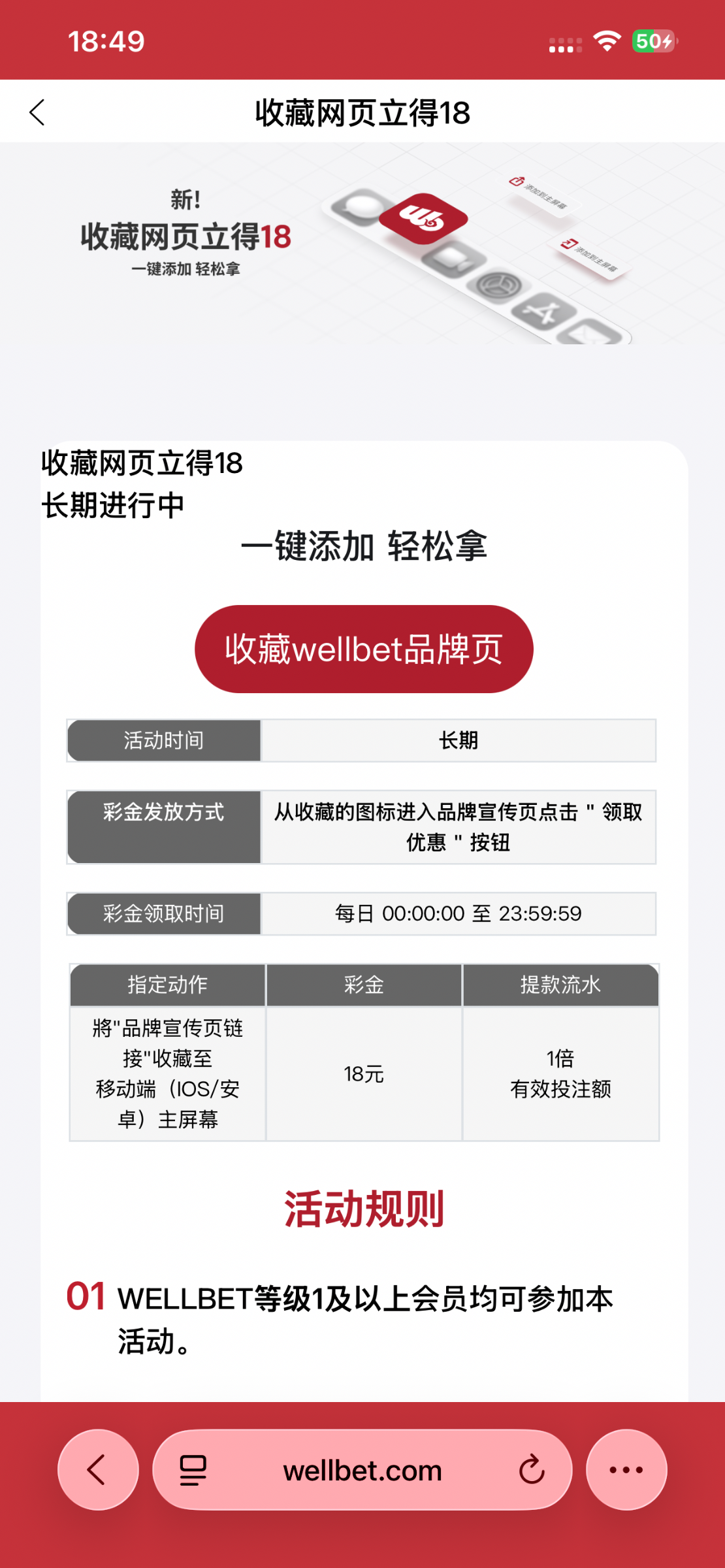
Task: Navigate back with the browser back button
Action: (x=98, y=1469)
